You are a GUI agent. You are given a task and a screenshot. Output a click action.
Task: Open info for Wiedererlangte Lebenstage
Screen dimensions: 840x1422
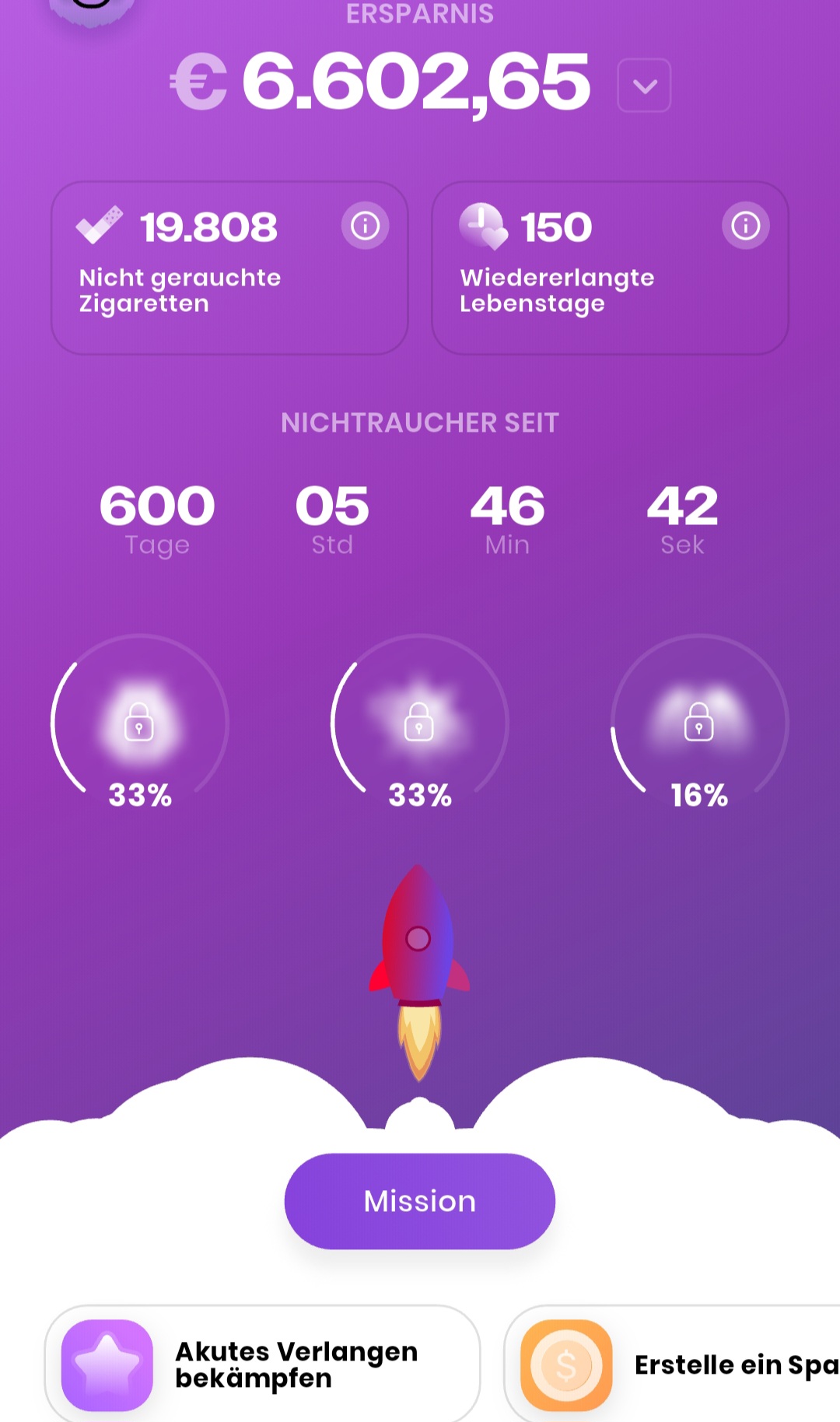click(745, 226)
